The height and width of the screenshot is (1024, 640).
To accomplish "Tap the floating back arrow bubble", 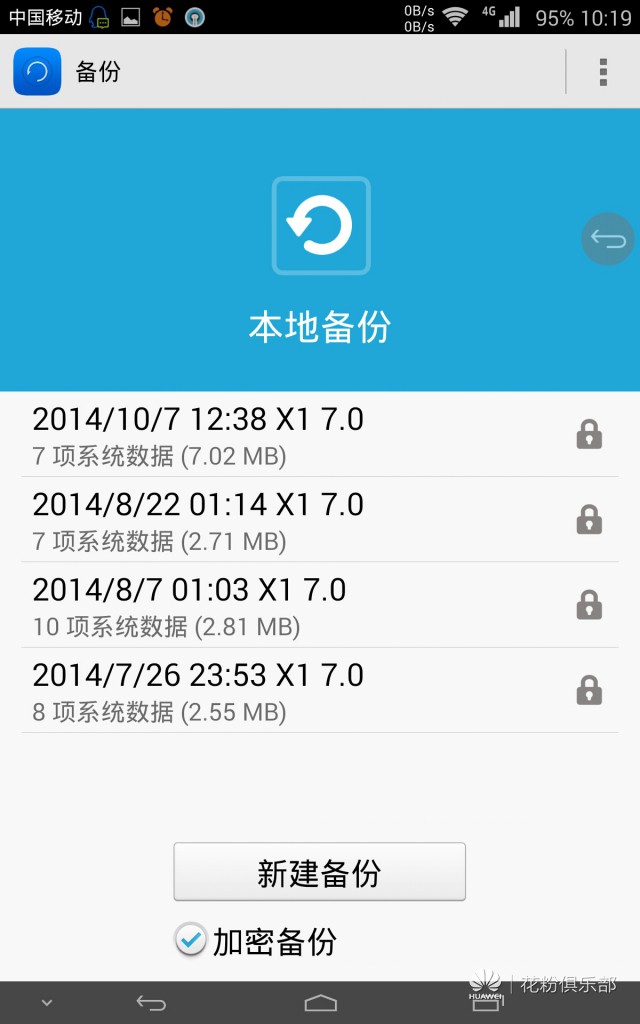I will pos(608,238).
